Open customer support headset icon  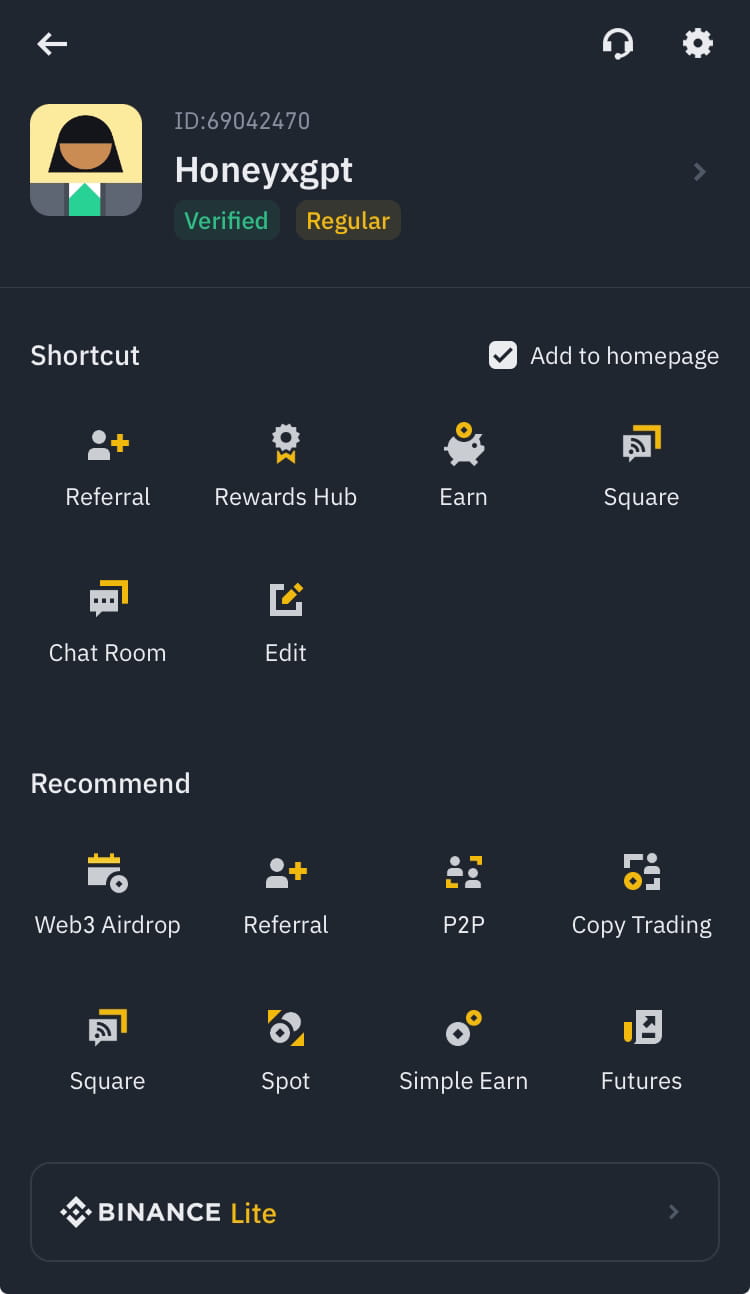(x=618, y=43)
